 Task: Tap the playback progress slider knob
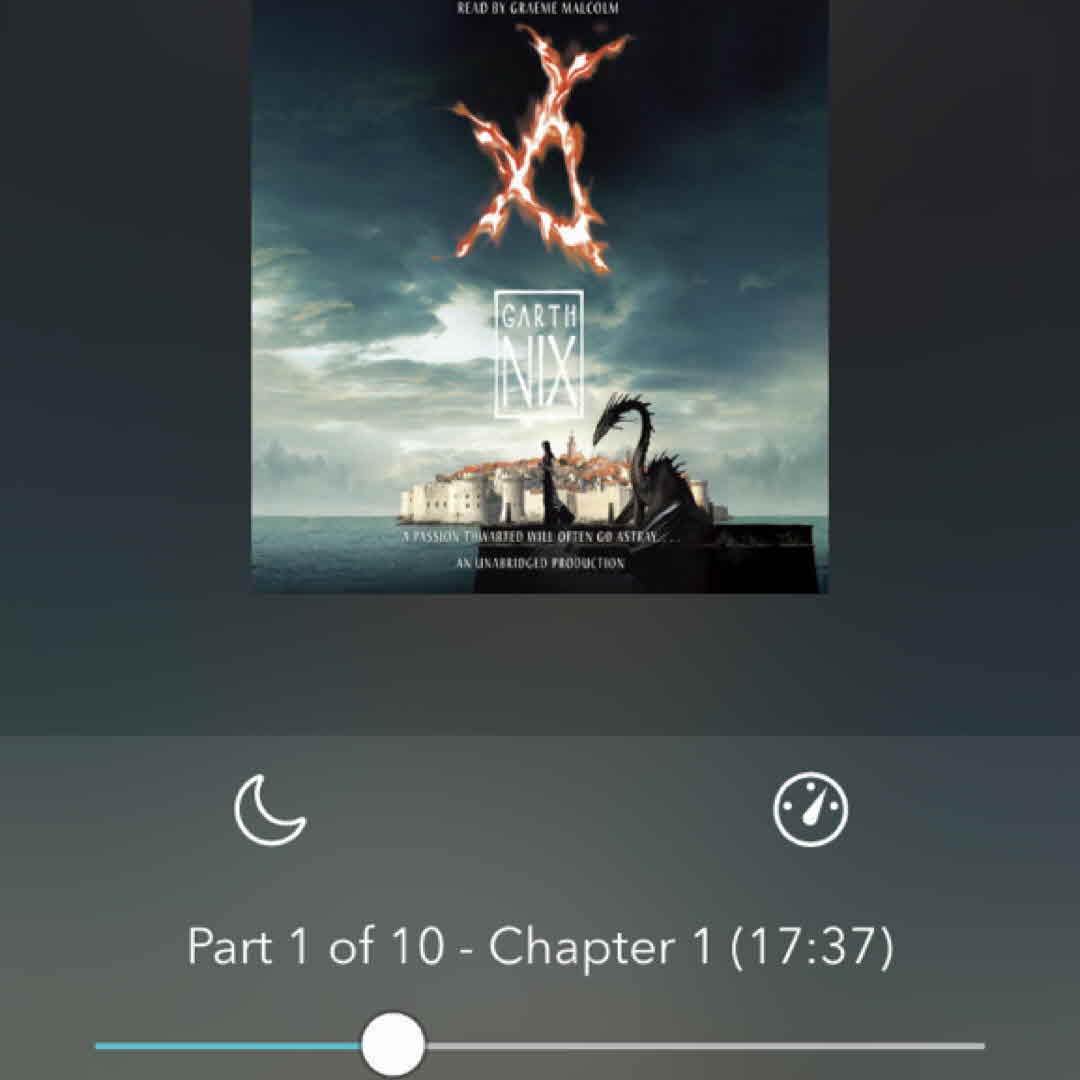tap(393, 1045)
